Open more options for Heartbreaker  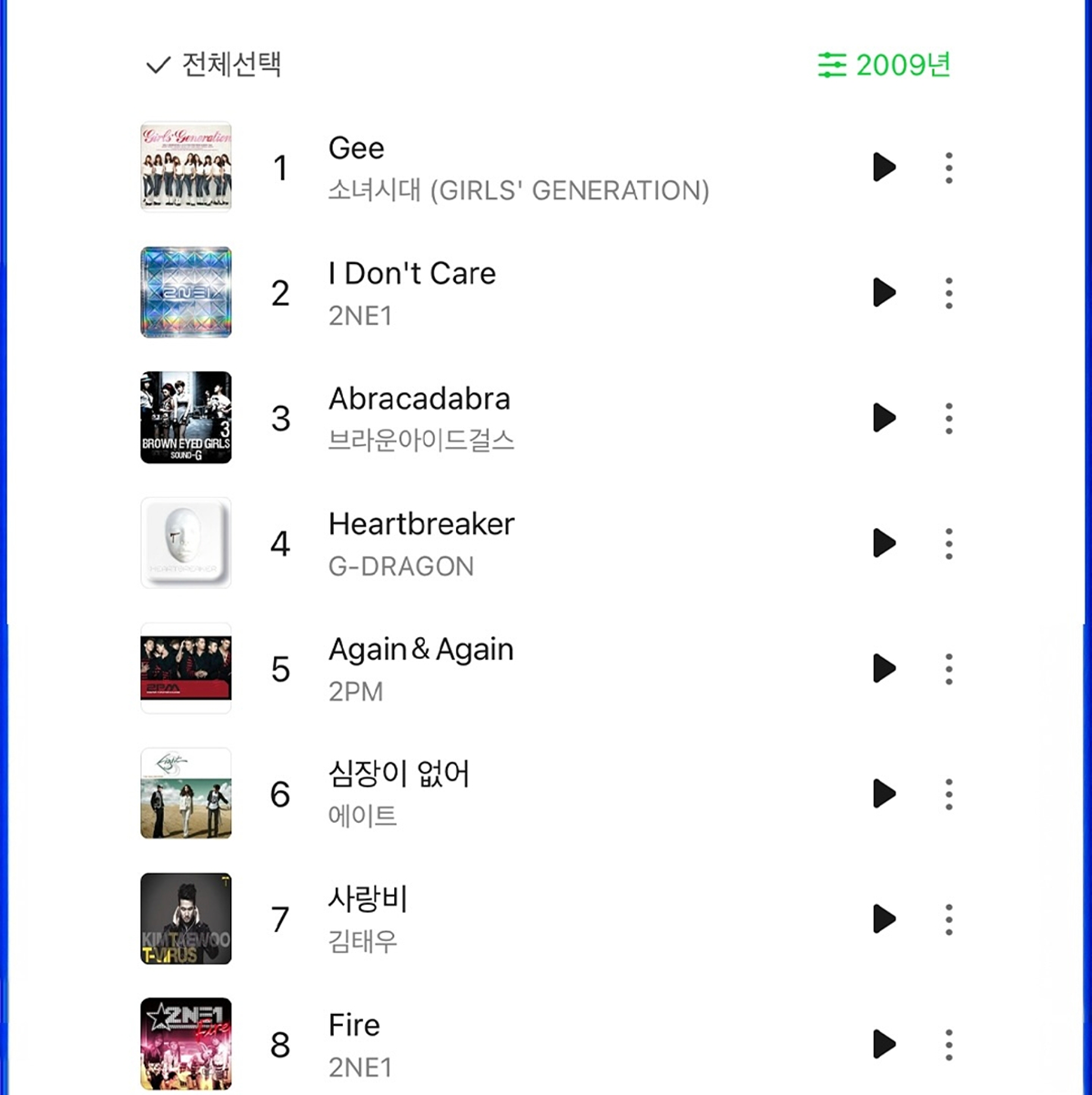pyautogui.click(x=949, y=543)
